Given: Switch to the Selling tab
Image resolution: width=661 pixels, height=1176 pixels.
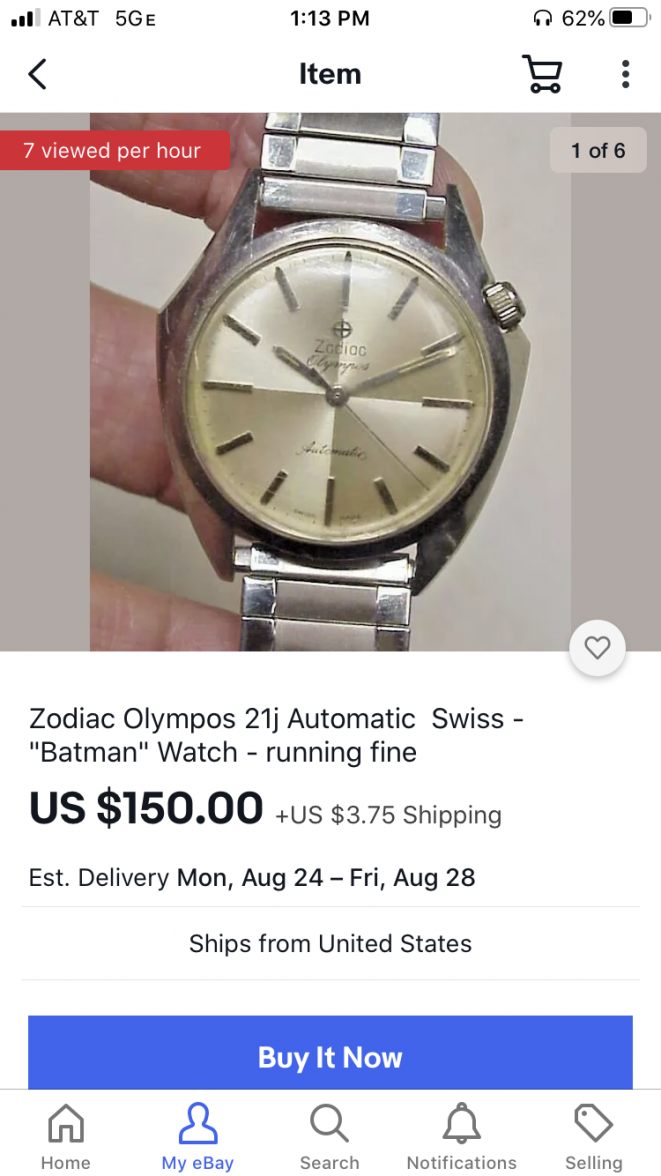Looking at the screenshot, I should tap(593, 1137).
